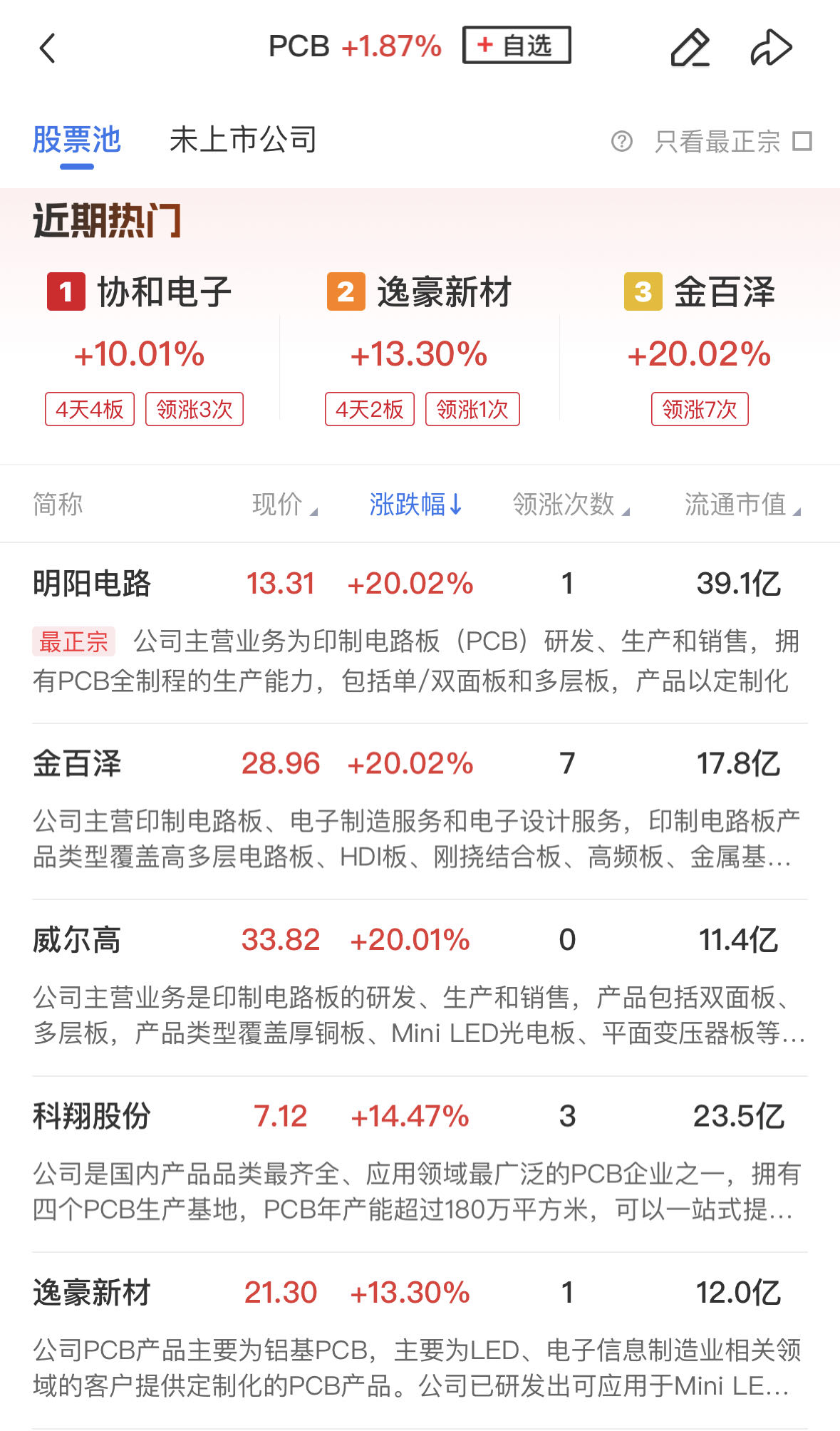Viewport: 840px width, 1431px height.
Task: Open 科翔股份 stock row
Action: coord(93,1116)
